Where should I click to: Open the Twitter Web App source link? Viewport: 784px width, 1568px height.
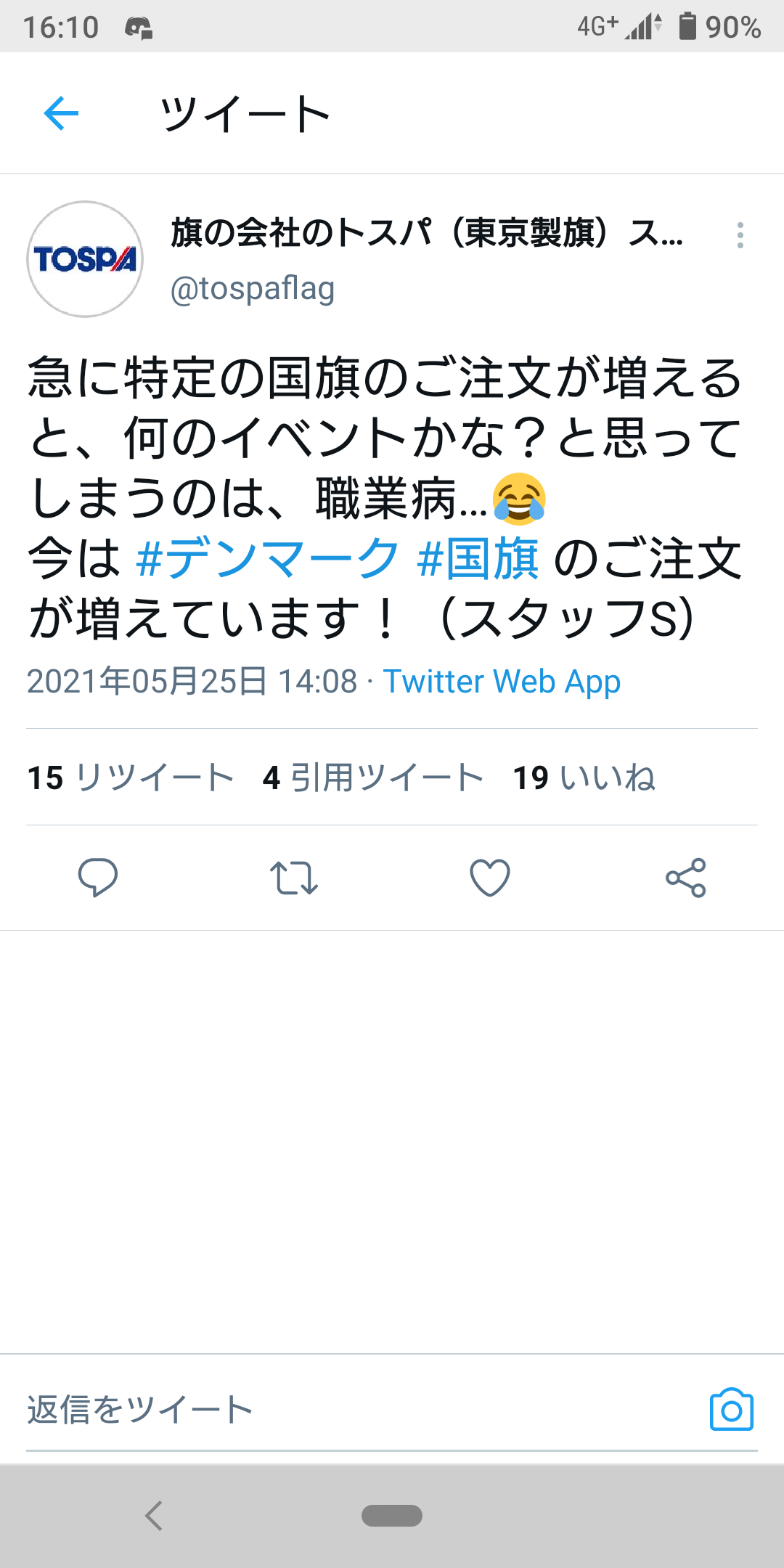[502, 682]
